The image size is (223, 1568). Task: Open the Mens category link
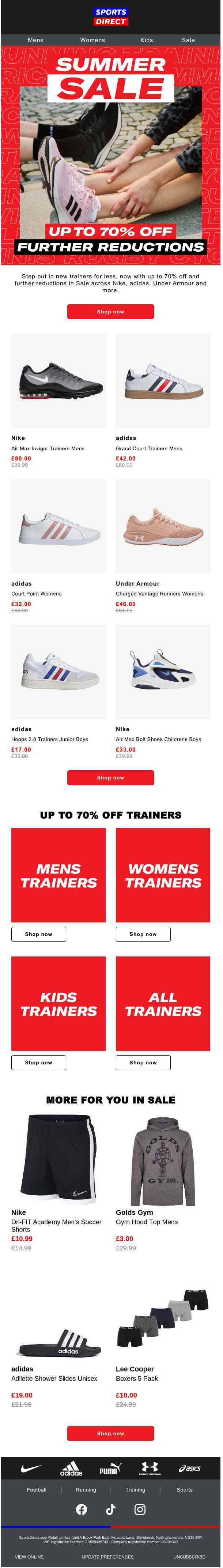coord(35,40)
